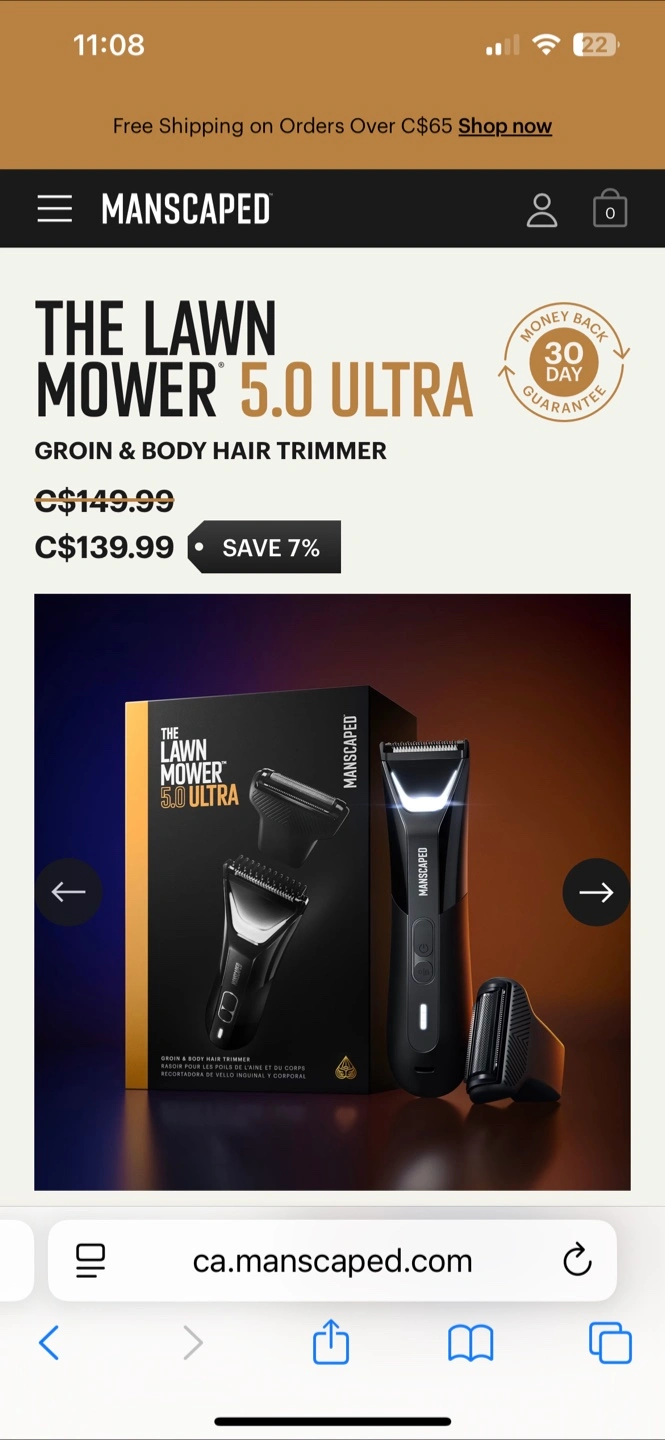Go back in Safari
Screen dimensions: 665x1440
click(49, 1343)
